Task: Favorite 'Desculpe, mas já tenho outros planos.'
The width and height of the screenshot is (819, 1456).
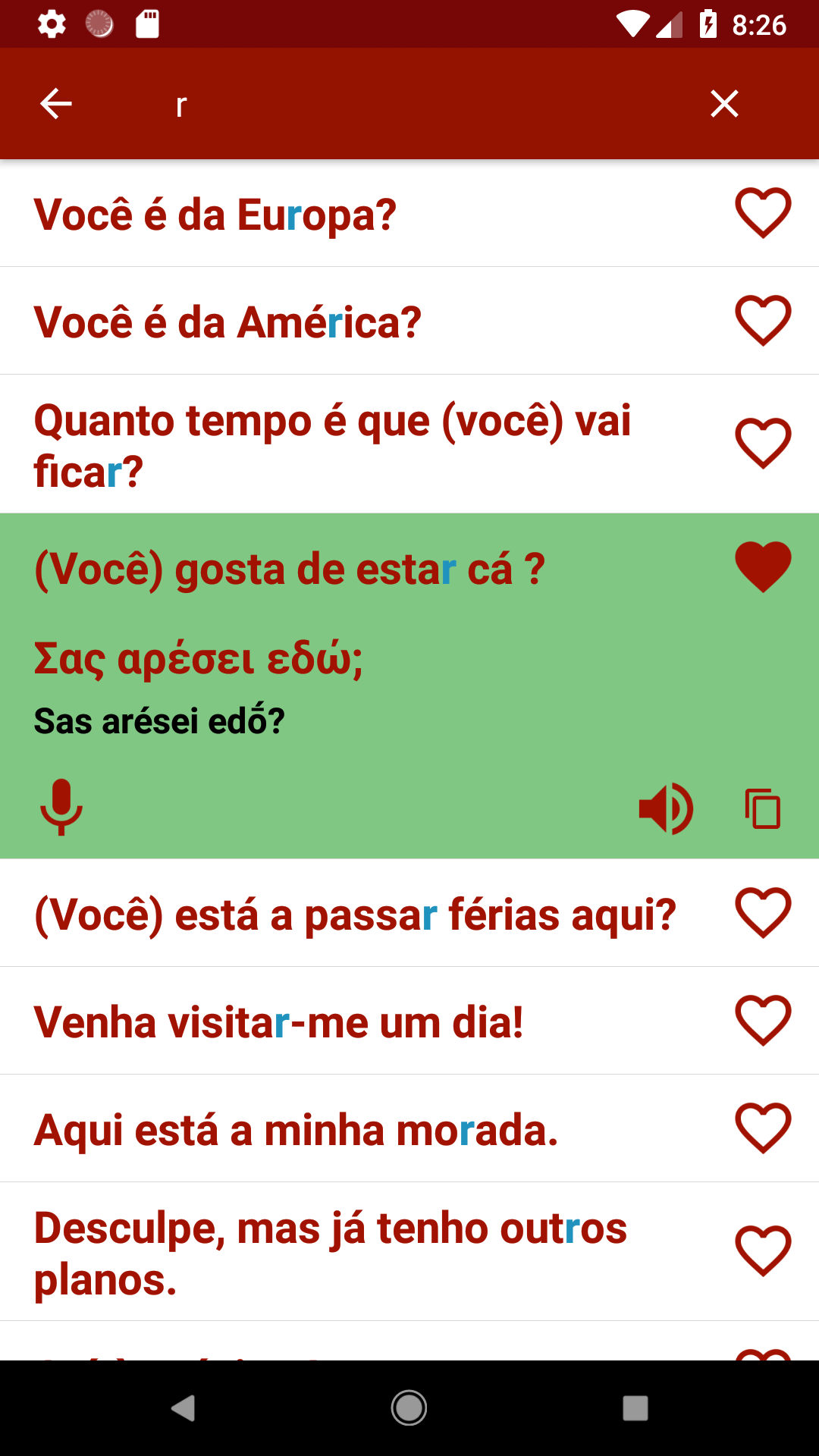Action: tap(763, 1251)
